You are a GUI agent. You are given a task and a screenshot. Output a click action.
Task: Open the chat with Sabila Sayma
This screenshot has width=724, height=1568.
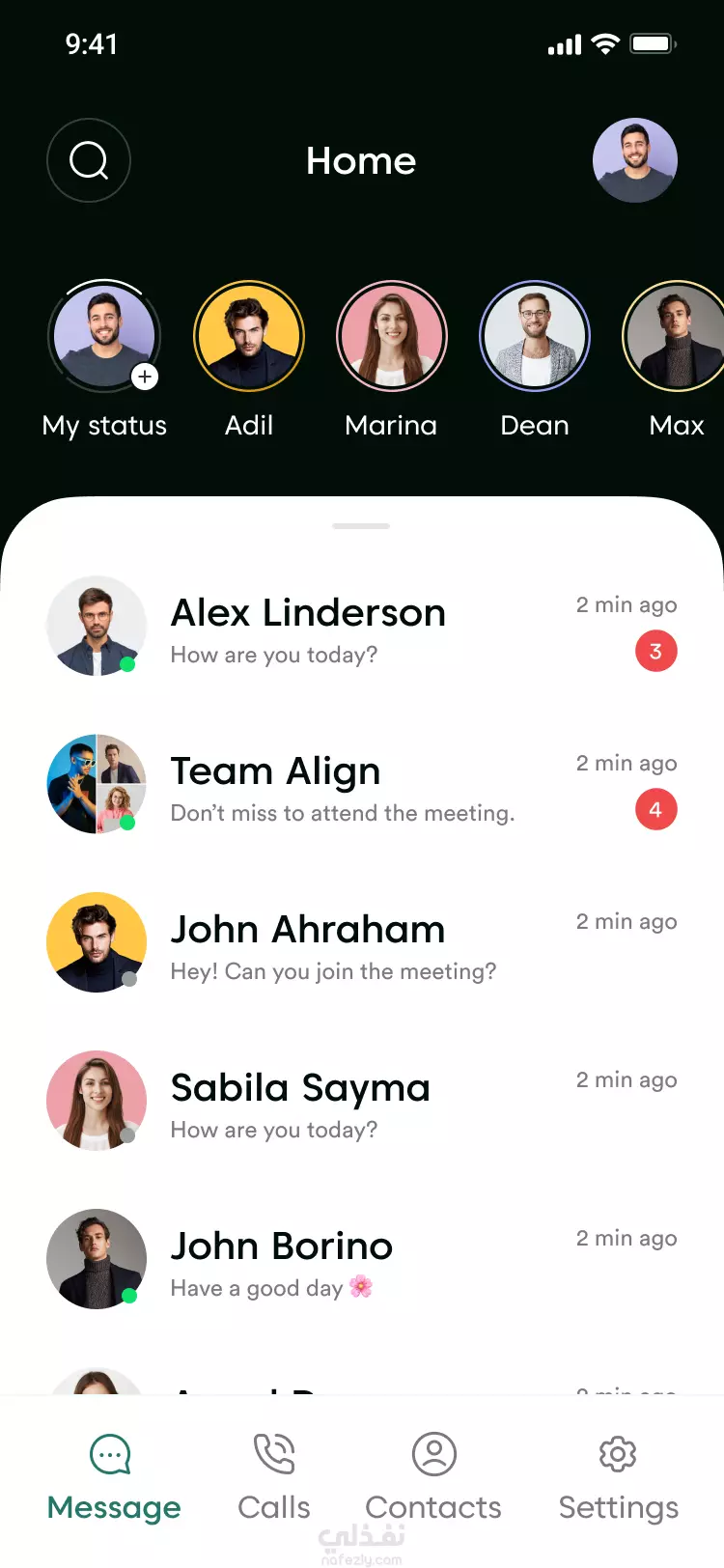[362, 1102]
